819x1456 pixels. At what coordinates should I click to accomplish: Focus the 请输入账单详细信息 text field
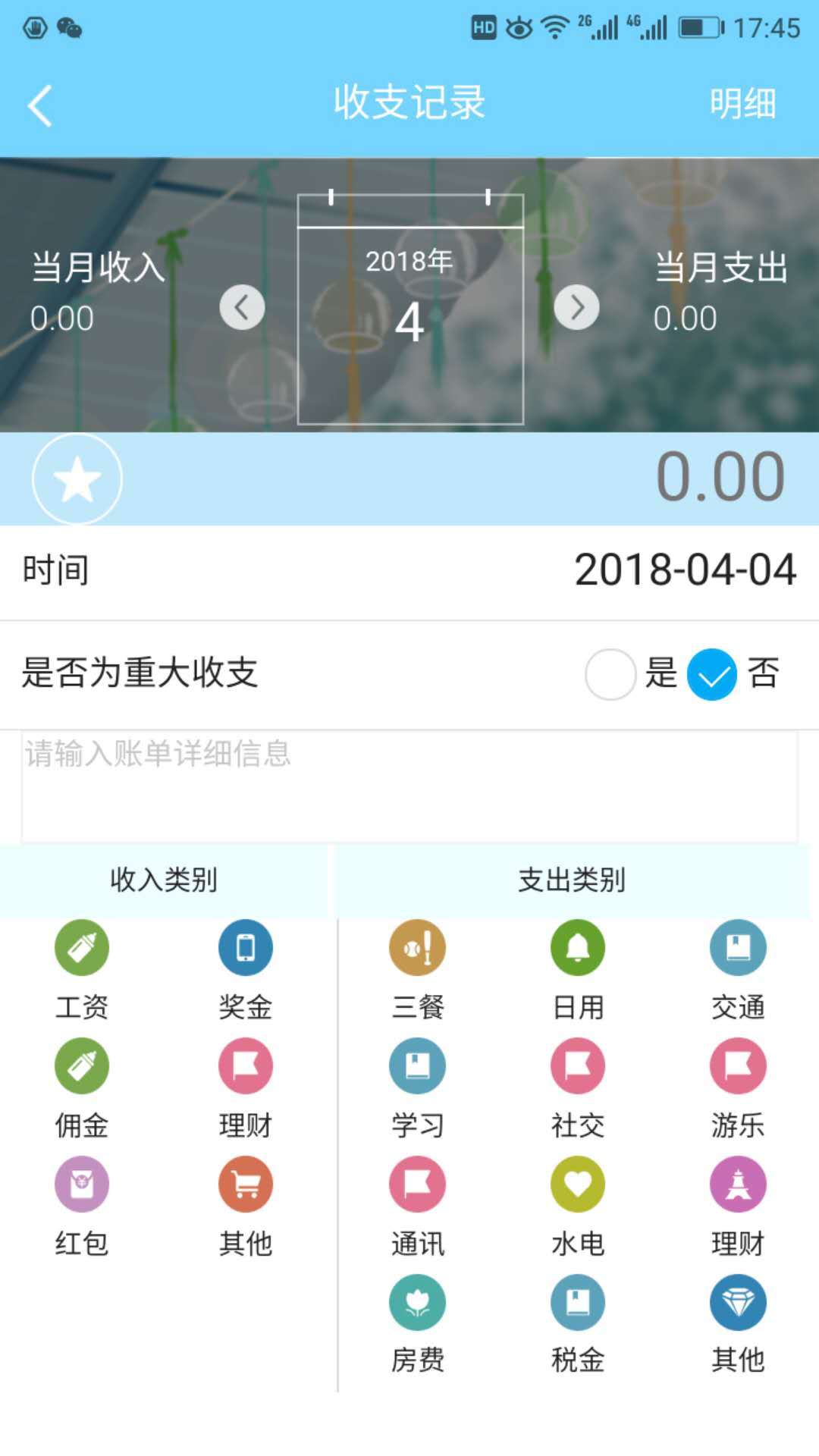[409, 786]
